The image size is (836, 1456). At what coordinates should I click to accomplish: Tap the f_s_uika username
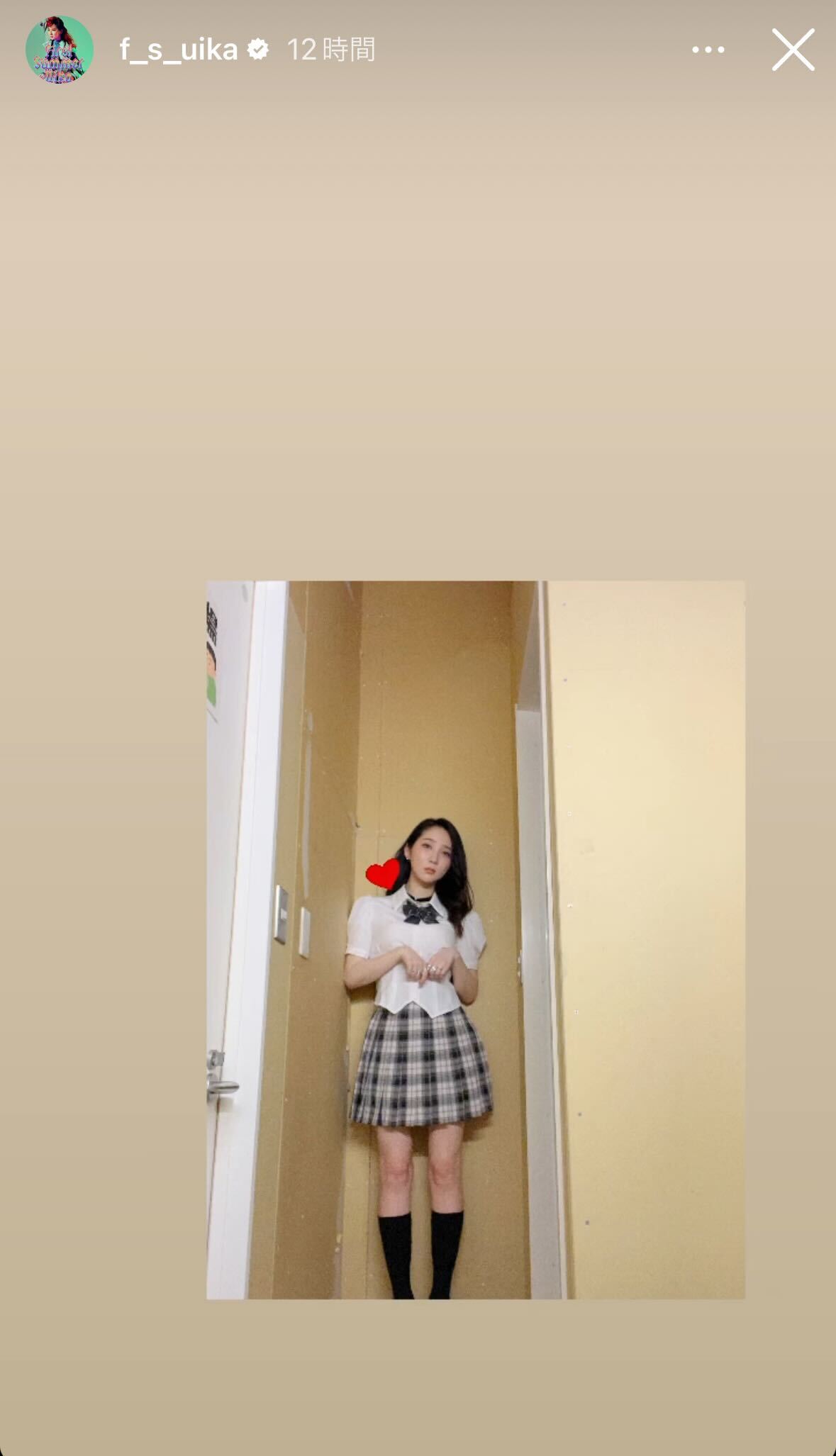178,50
